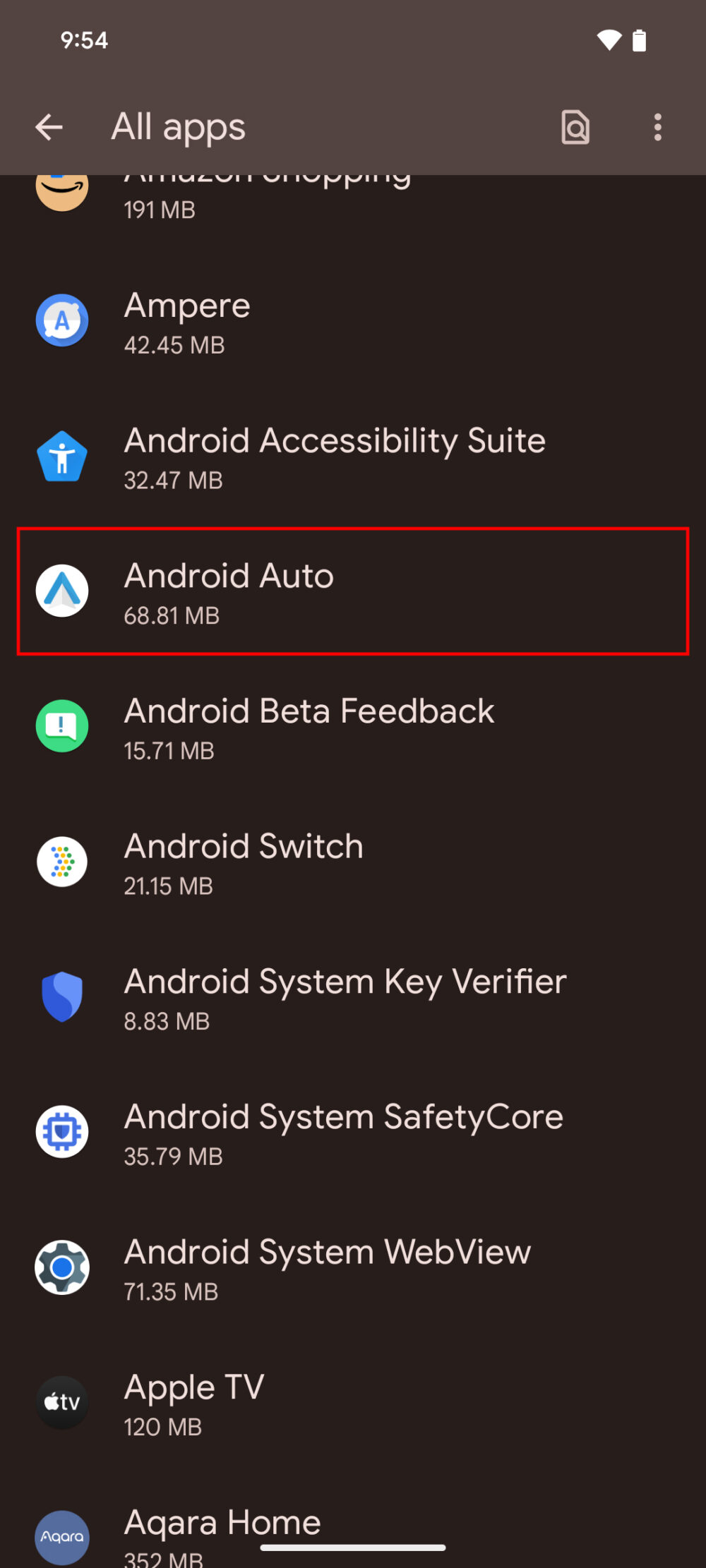The height and width of the screenshot is (1568, 706).
Task: Open the search apps icon
Action: (x=575, y=127)
